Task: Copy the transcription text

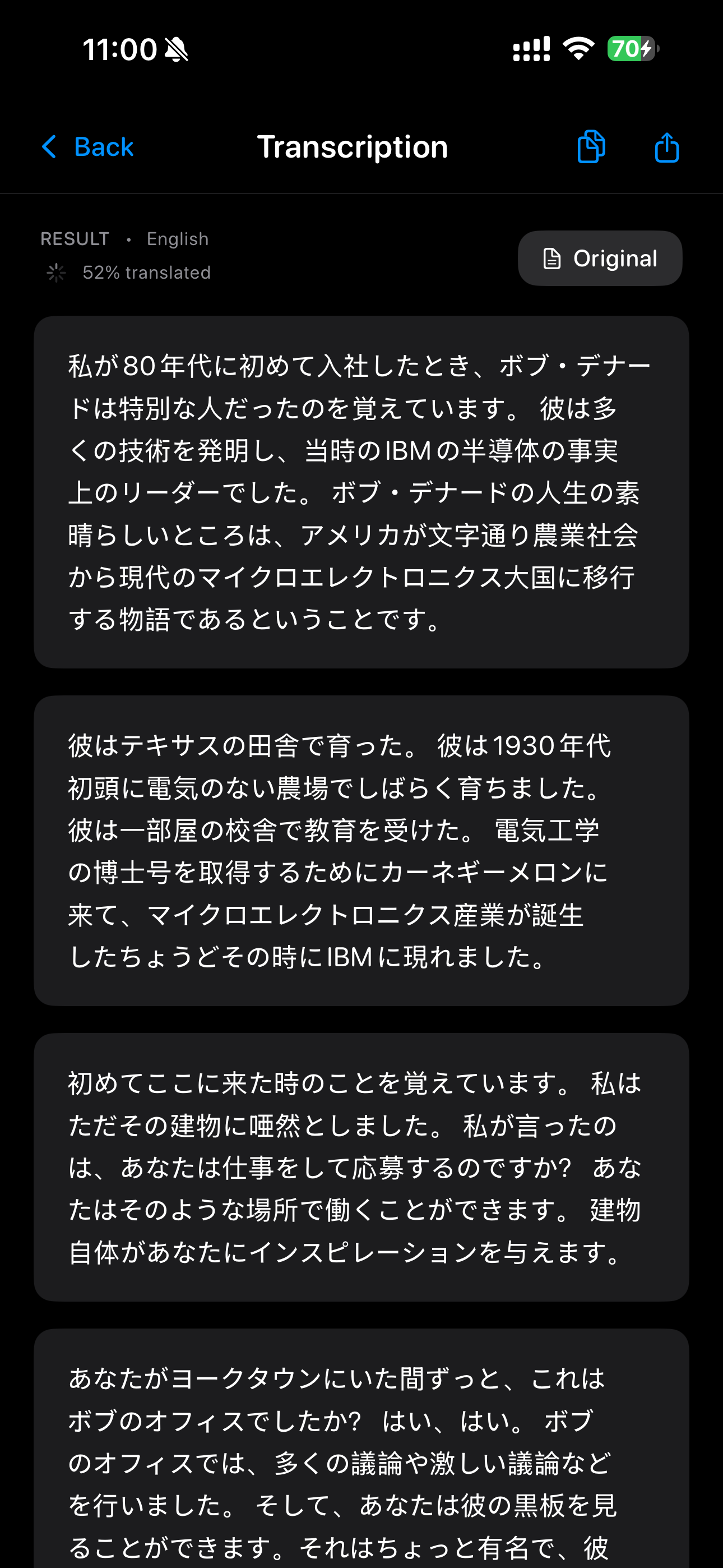Action: (590, 147)
